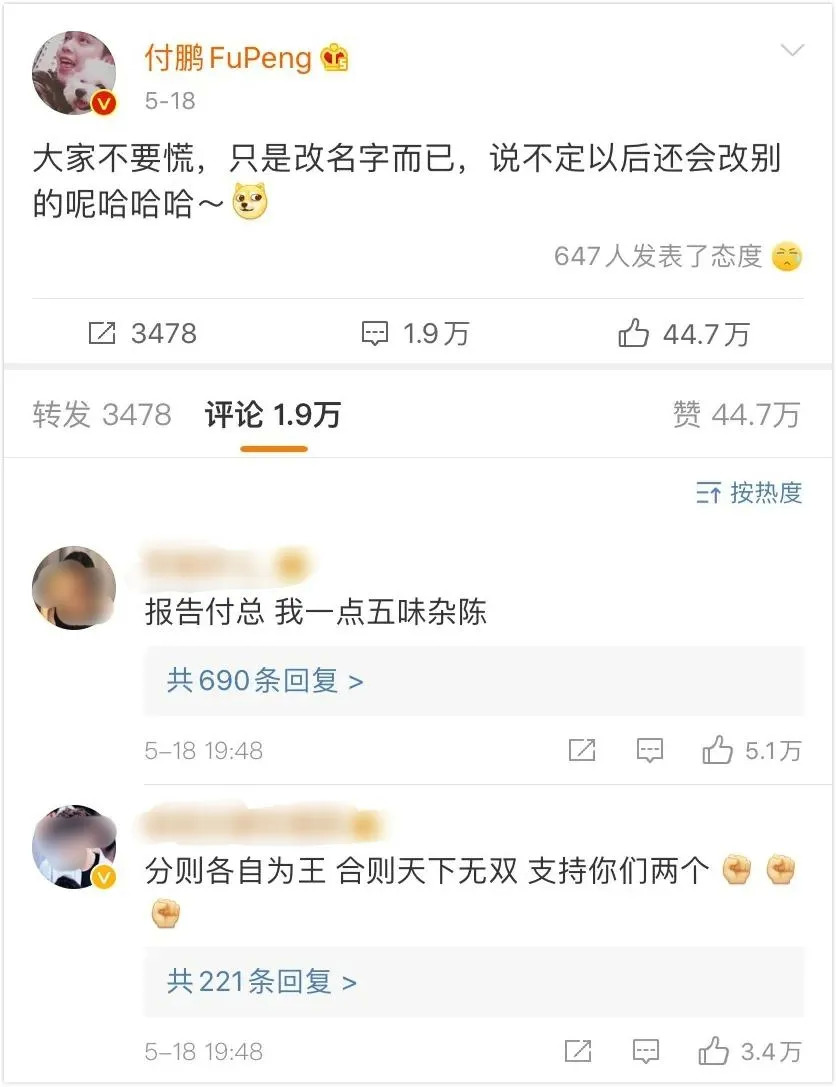Viewport: 836px width, 1087px height.
Task: Open the post options chevron menu
Action: point(792,50)
